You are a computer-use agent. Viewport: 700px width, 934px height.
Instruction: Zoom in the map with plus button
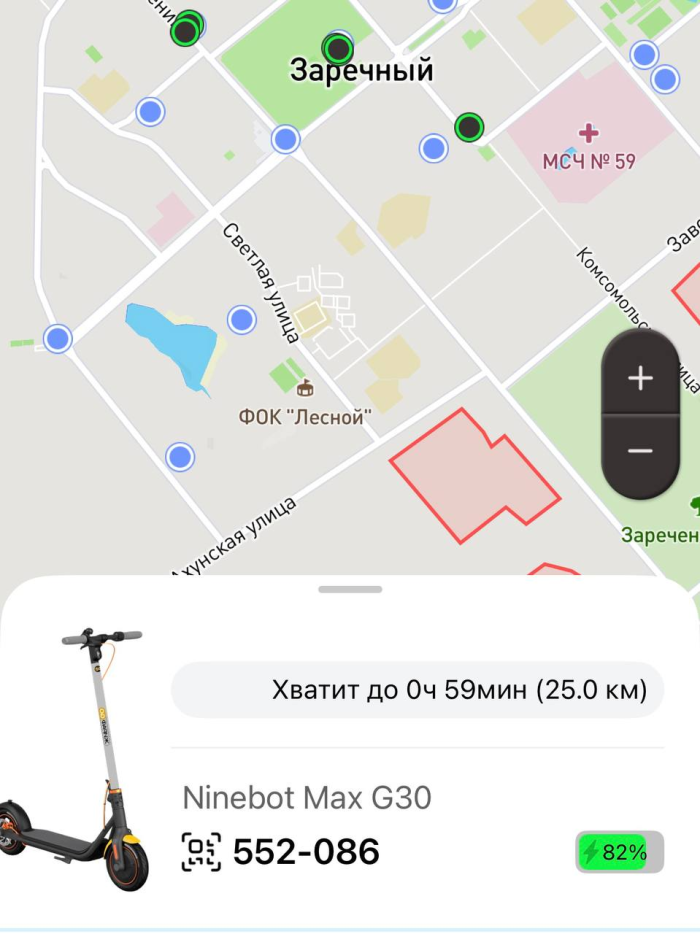(640, 378)
